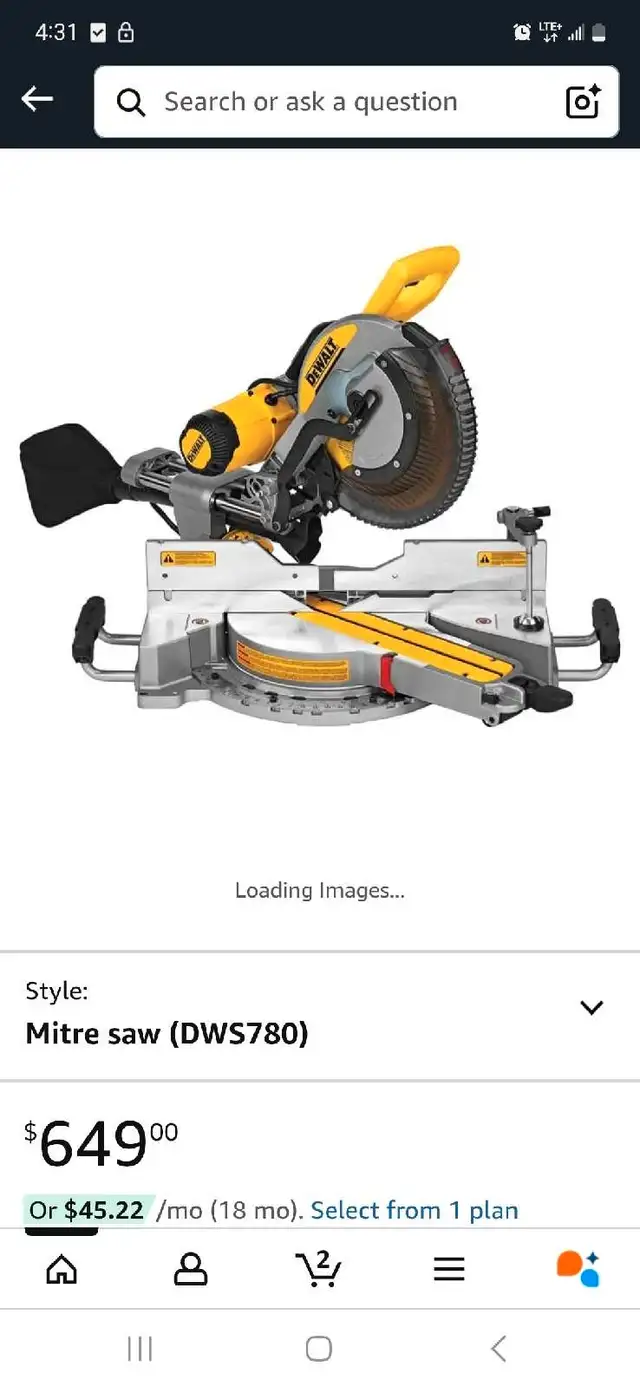Tap the system home button
The height and width of the screenshot is (1388, 640).
pyautogui.click(x=319, y=1349)
